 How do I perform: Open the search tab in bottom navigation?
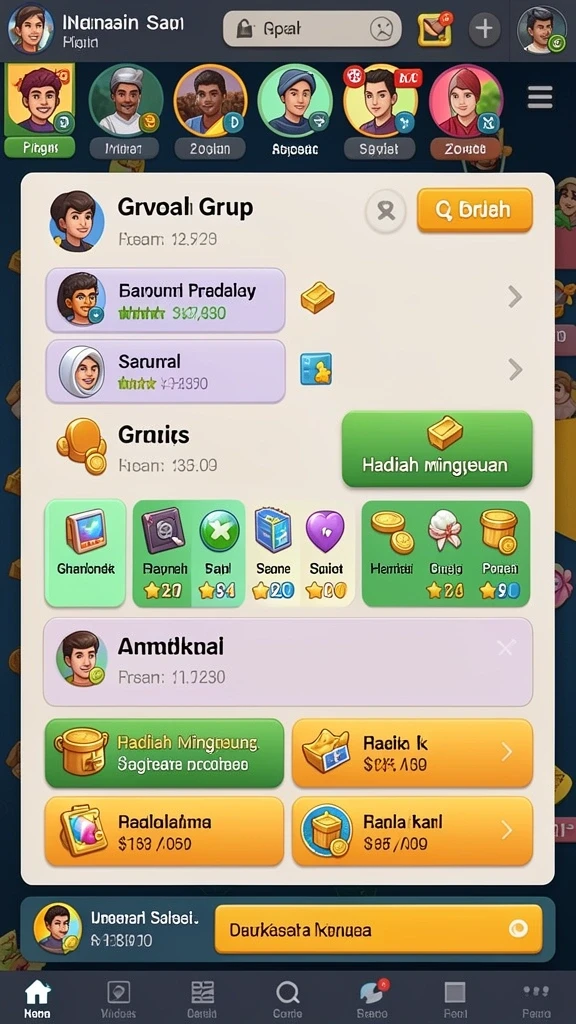(x=287, y=999)
